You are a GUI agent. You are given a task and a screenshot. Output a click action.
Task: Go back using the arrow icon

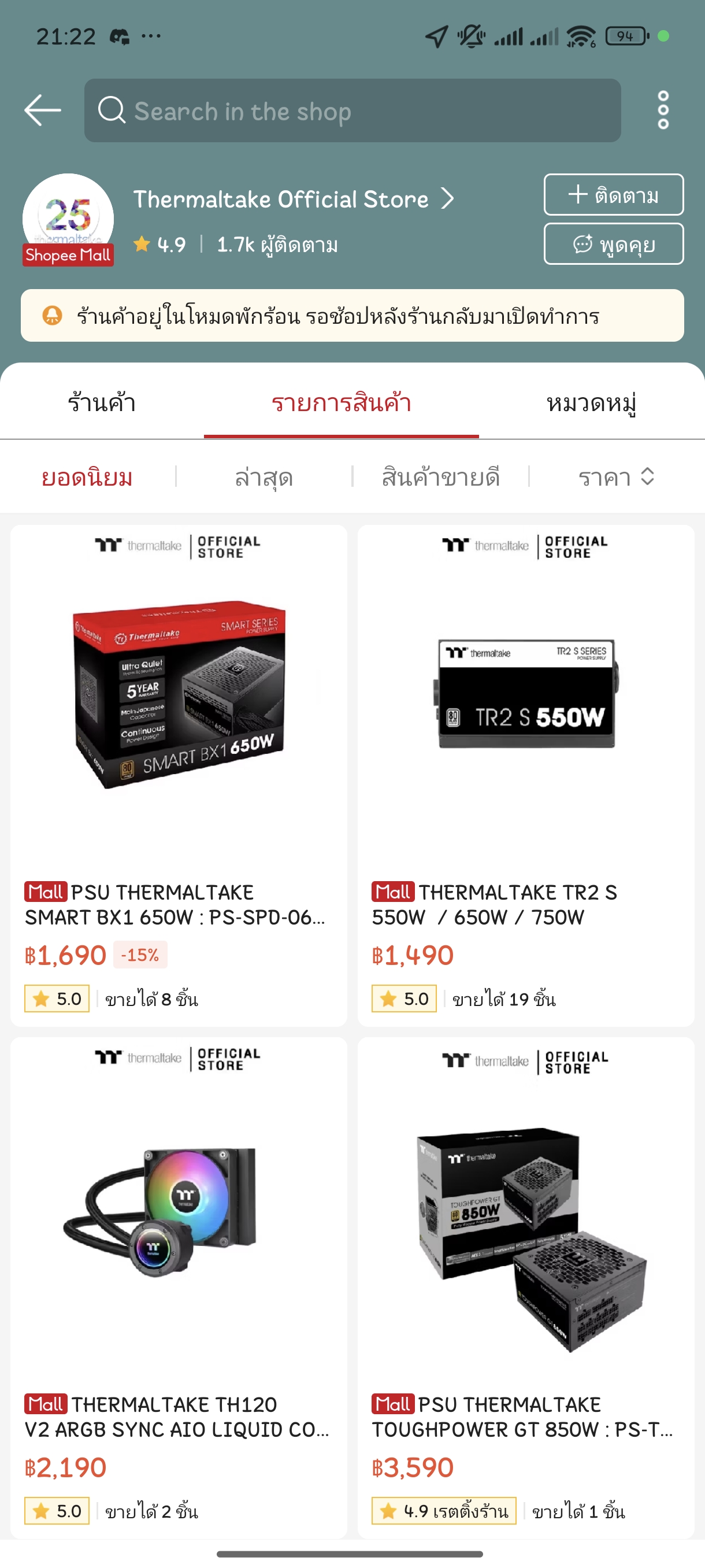(43, 110)
